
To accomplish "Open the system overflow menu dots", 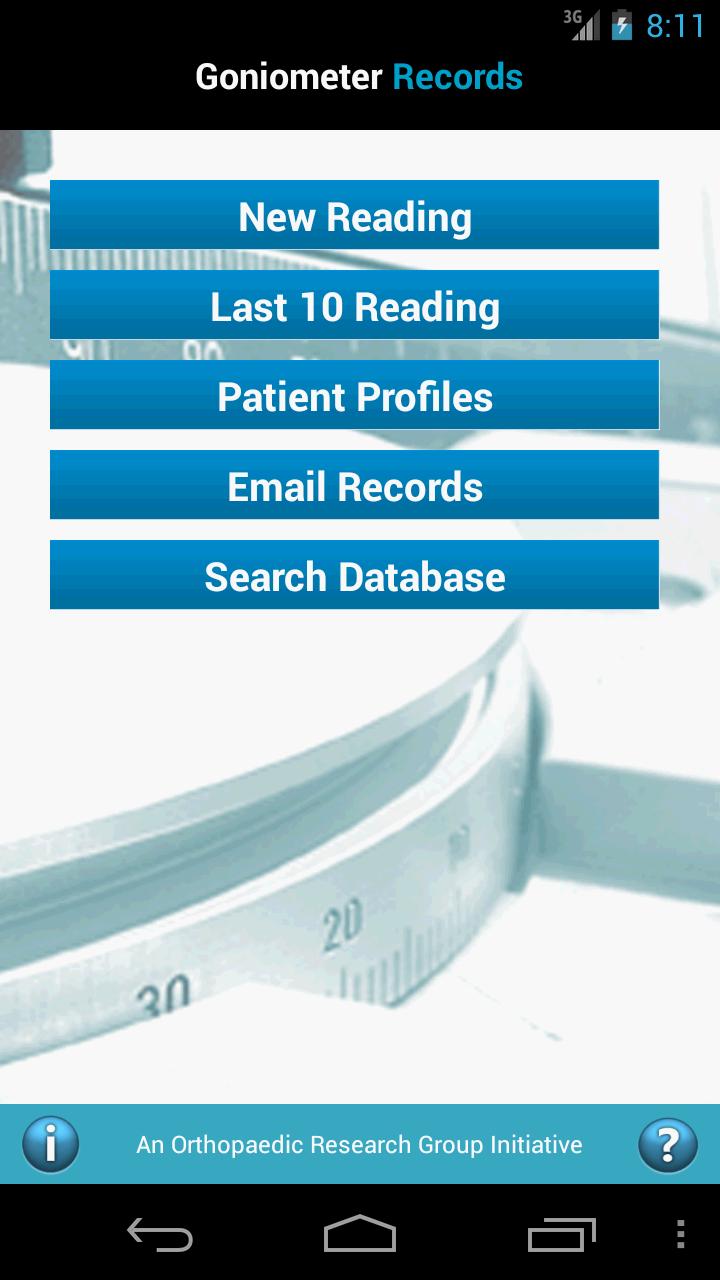I will coord(681,1234).
